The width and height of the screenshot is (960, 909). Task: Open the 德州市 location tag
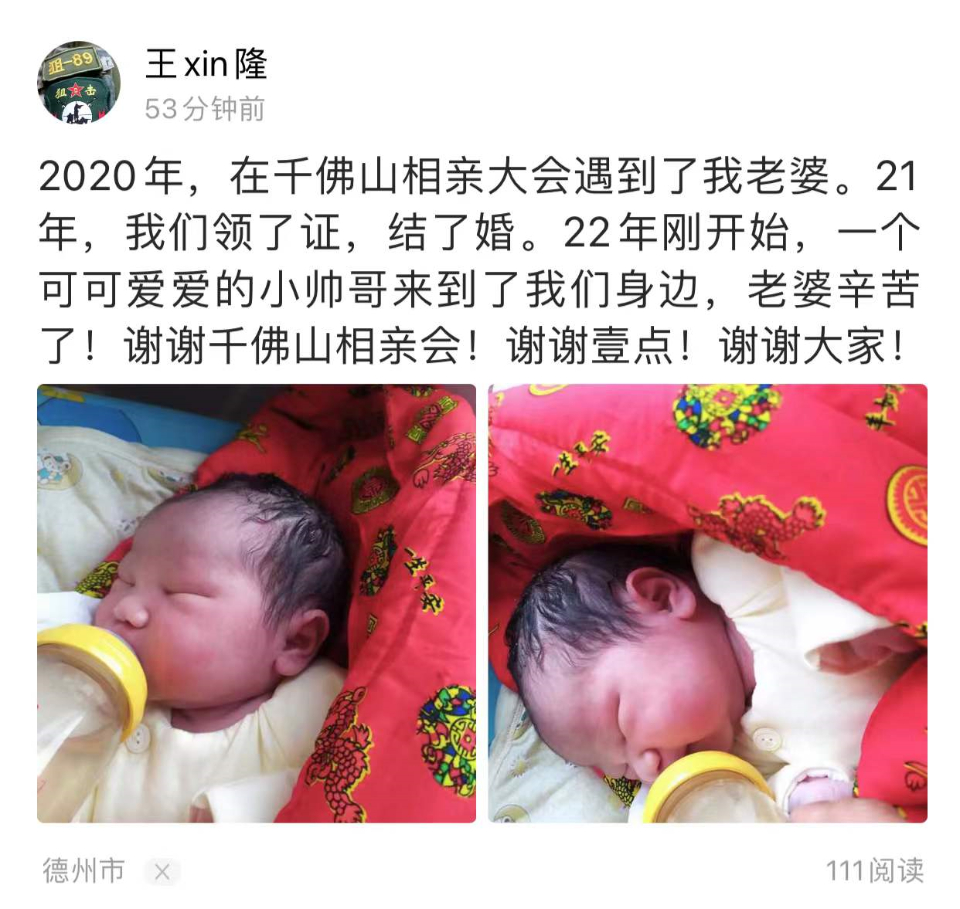tap(84, 872)
